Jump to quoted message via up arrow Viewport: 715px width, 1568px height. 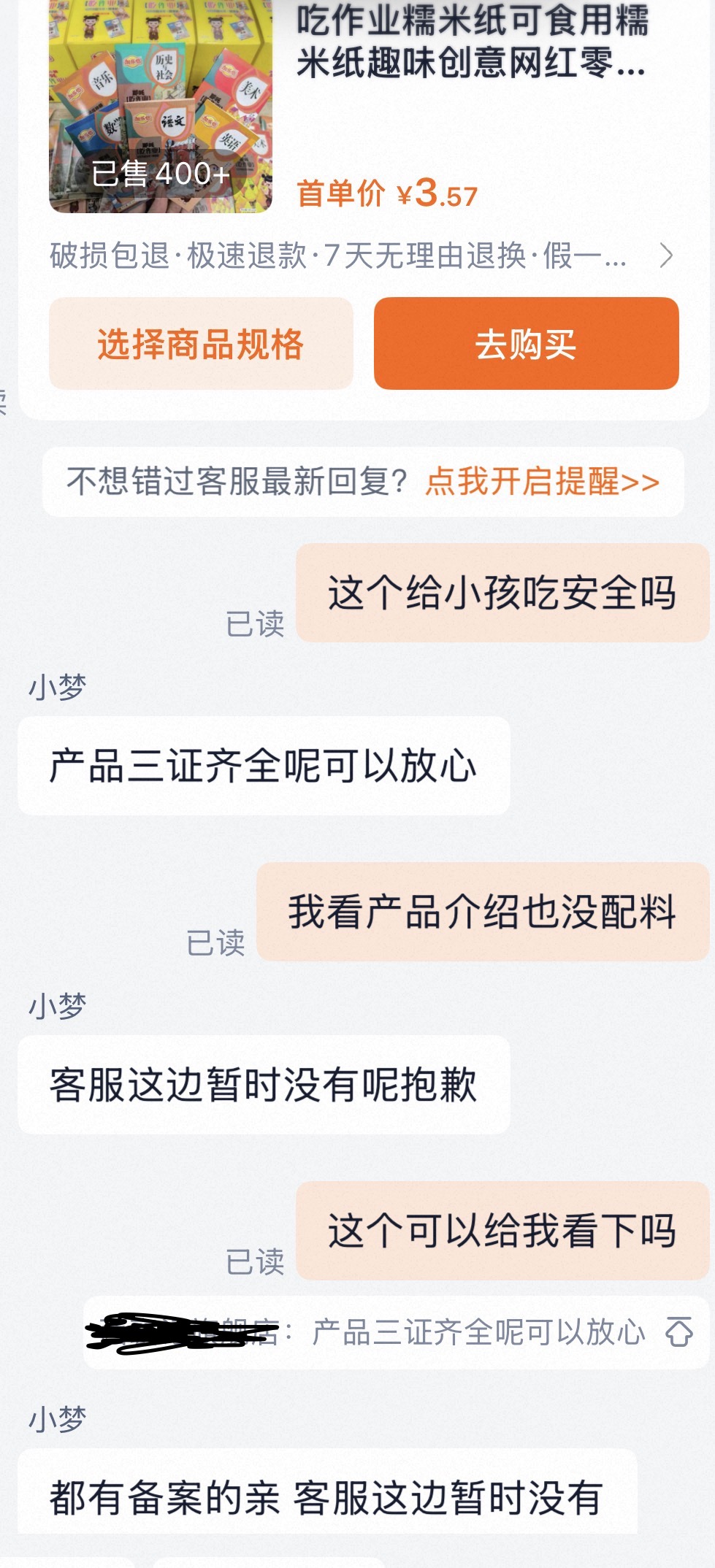[x=678, y=1332]
